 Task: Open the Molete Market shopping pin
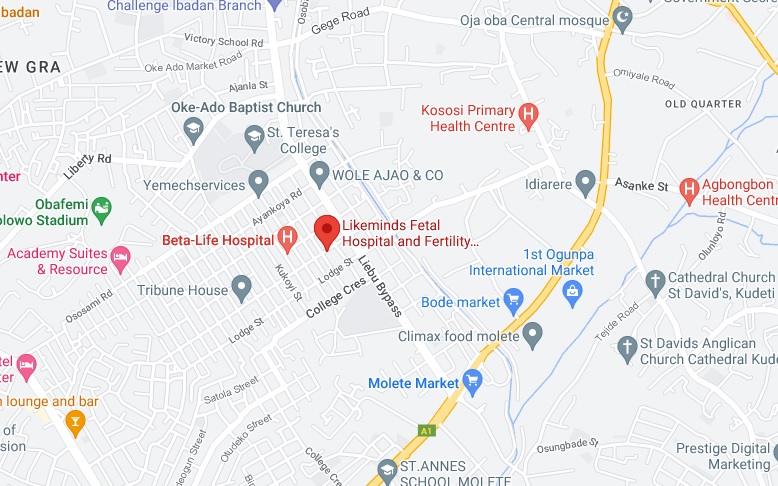(x=473, y=382)
